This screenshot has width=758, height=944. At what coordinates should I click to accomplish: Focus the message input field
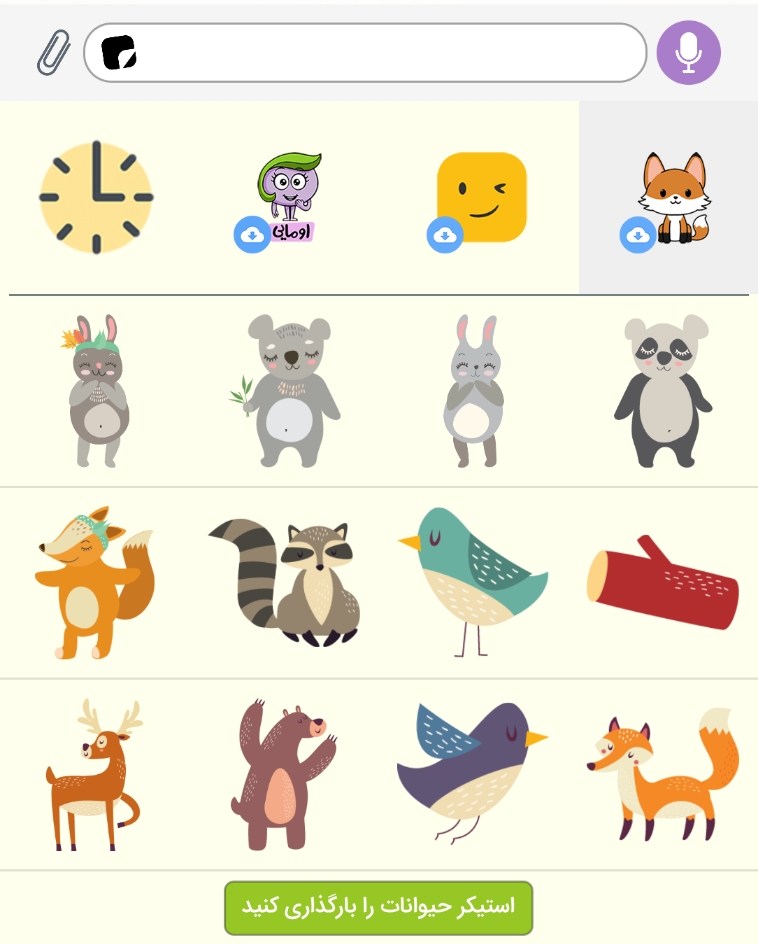[380, 52]
